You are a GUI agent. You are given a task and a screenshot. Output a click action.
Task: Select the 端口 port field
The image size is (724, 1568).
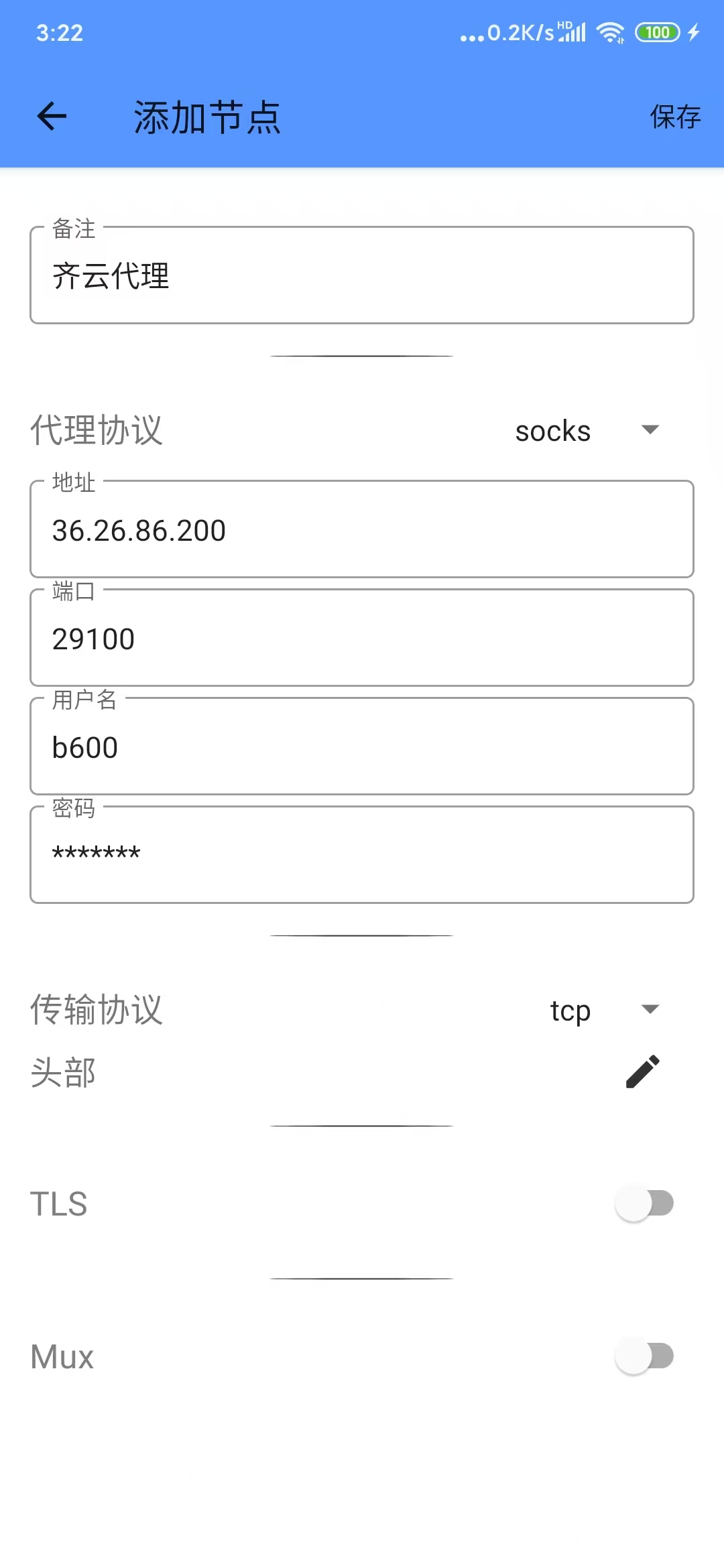[x=362, y=639]
